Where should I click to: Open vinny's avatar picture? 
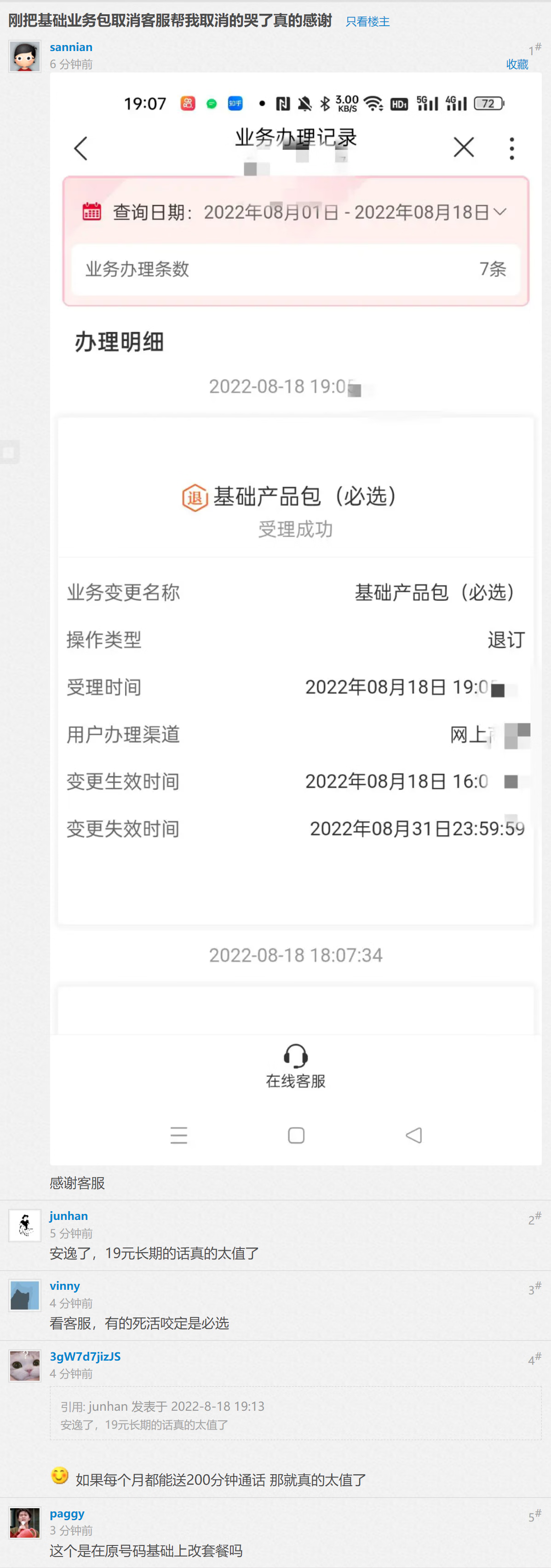tap(25, 1295)
